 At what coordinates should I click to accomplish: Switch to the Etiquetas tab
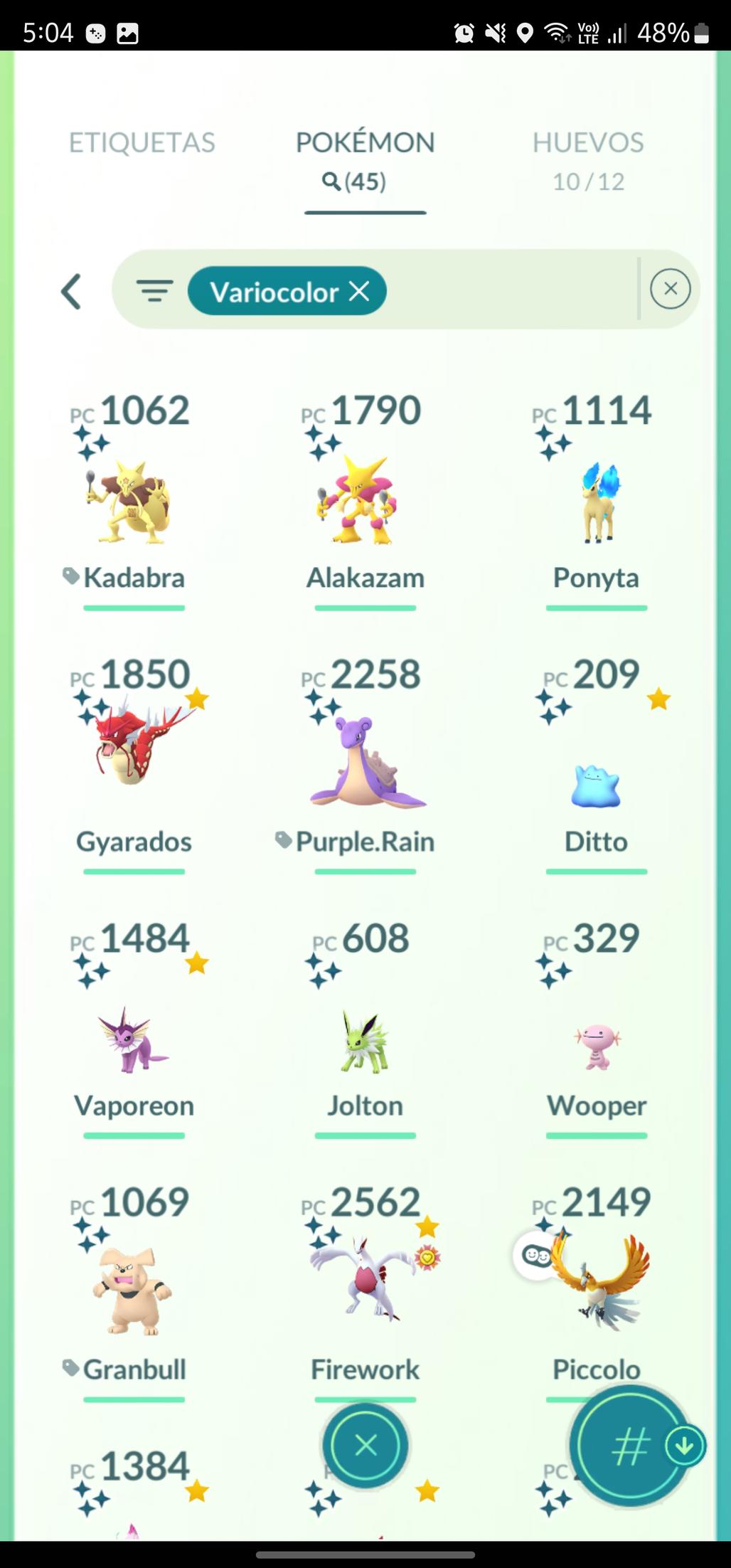(x=142, y=142)
